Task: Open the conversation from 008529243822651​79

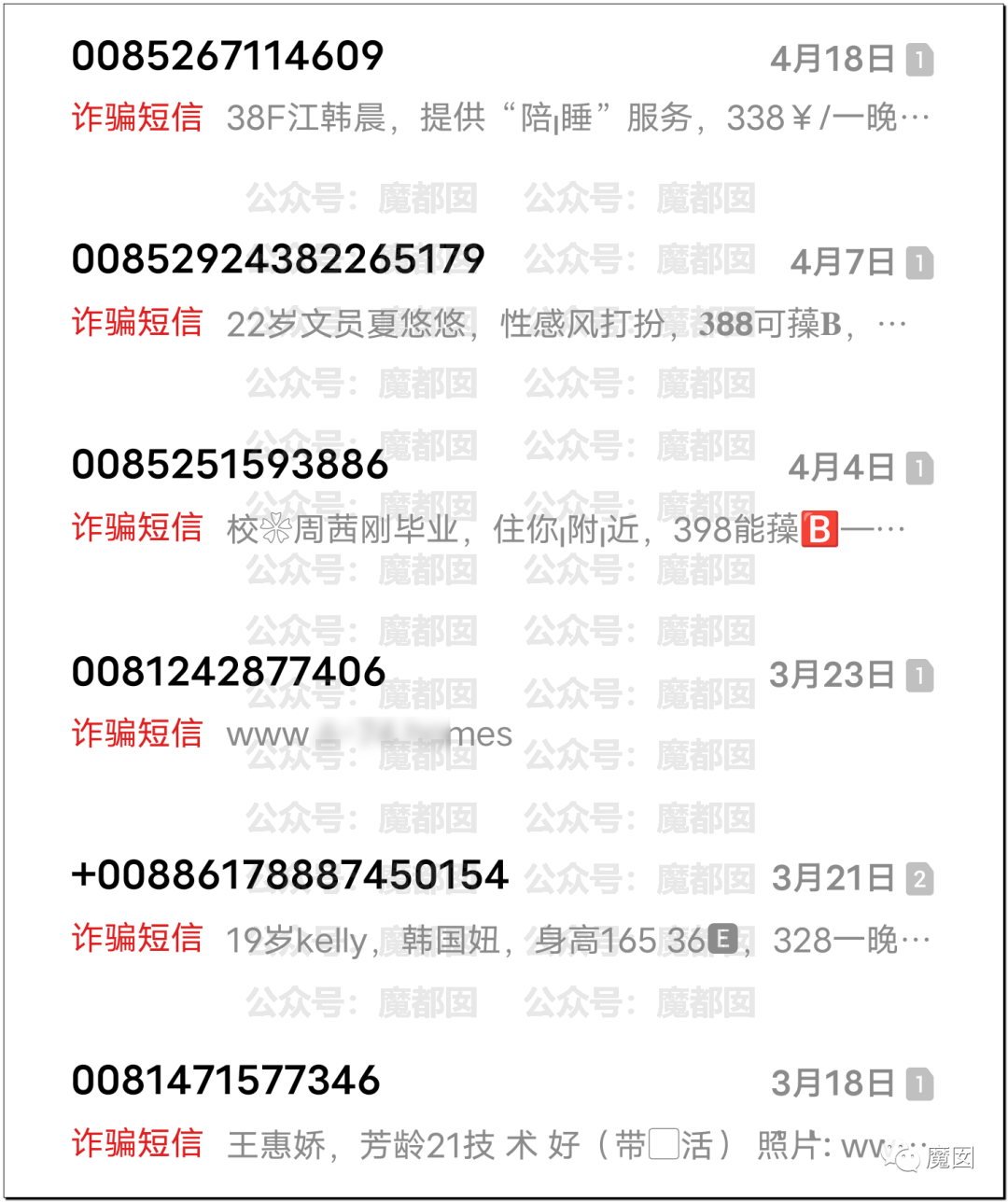Action: pyautogui.click(x=502, y=291)
